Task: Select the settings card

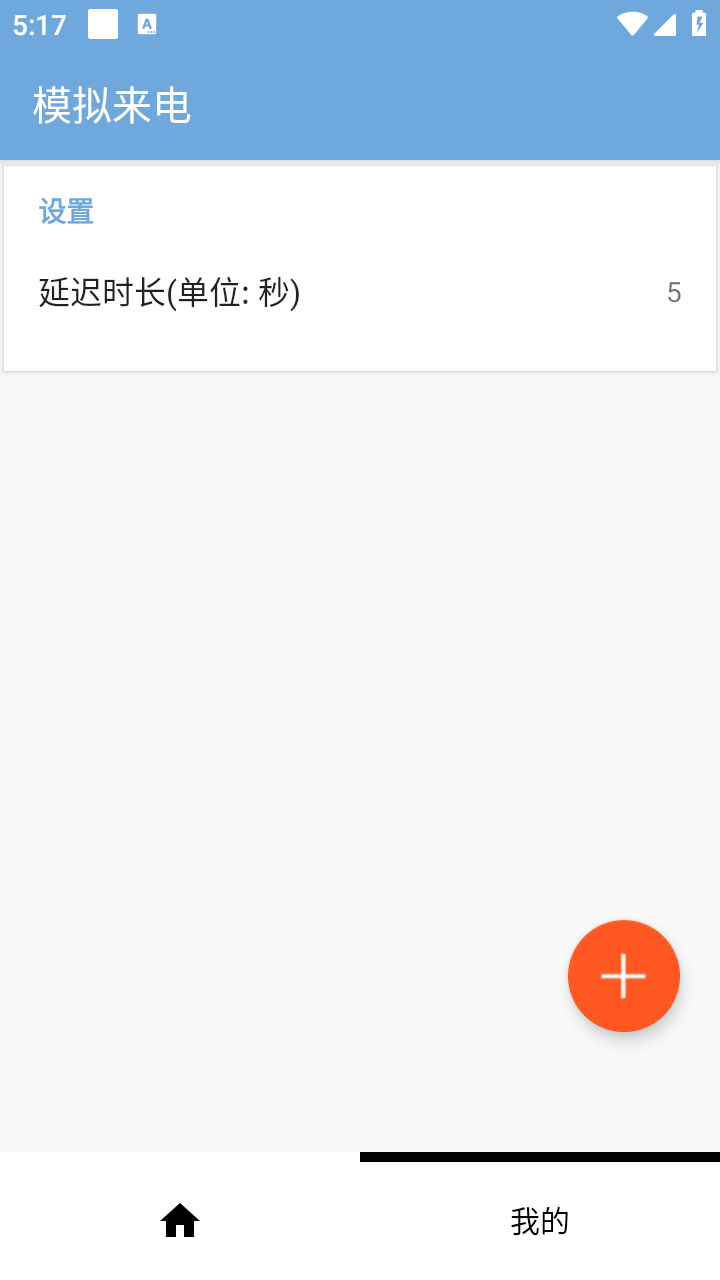Action: (360, 265)
